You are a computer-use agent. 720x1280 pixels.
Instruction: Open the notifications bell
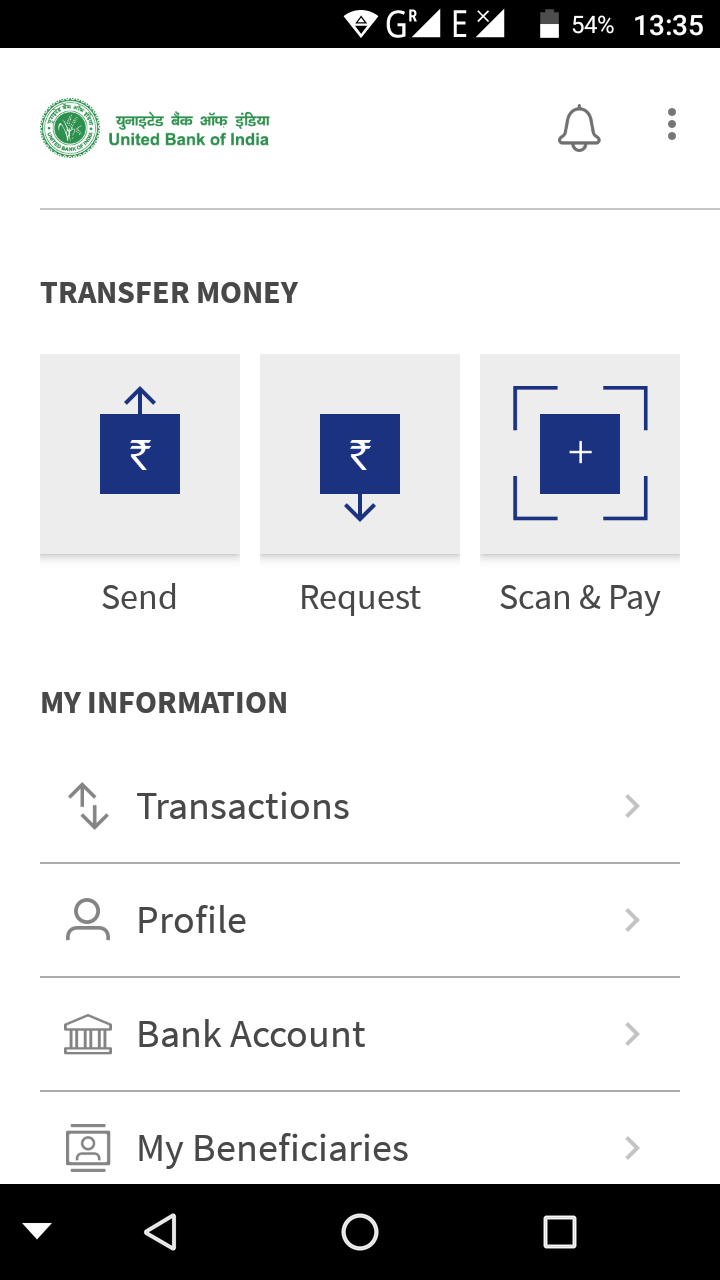tap(579, 128)
